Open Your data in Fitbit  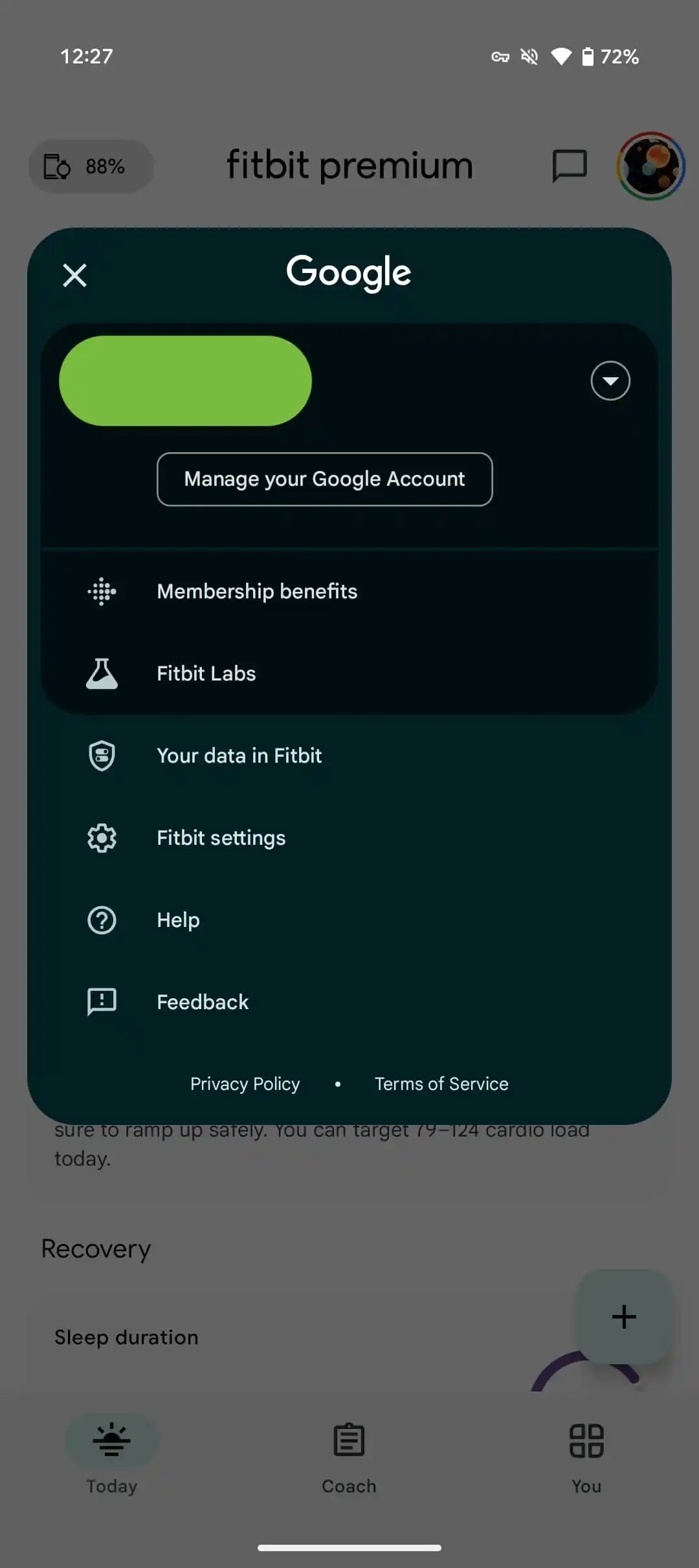pos(349,756)
